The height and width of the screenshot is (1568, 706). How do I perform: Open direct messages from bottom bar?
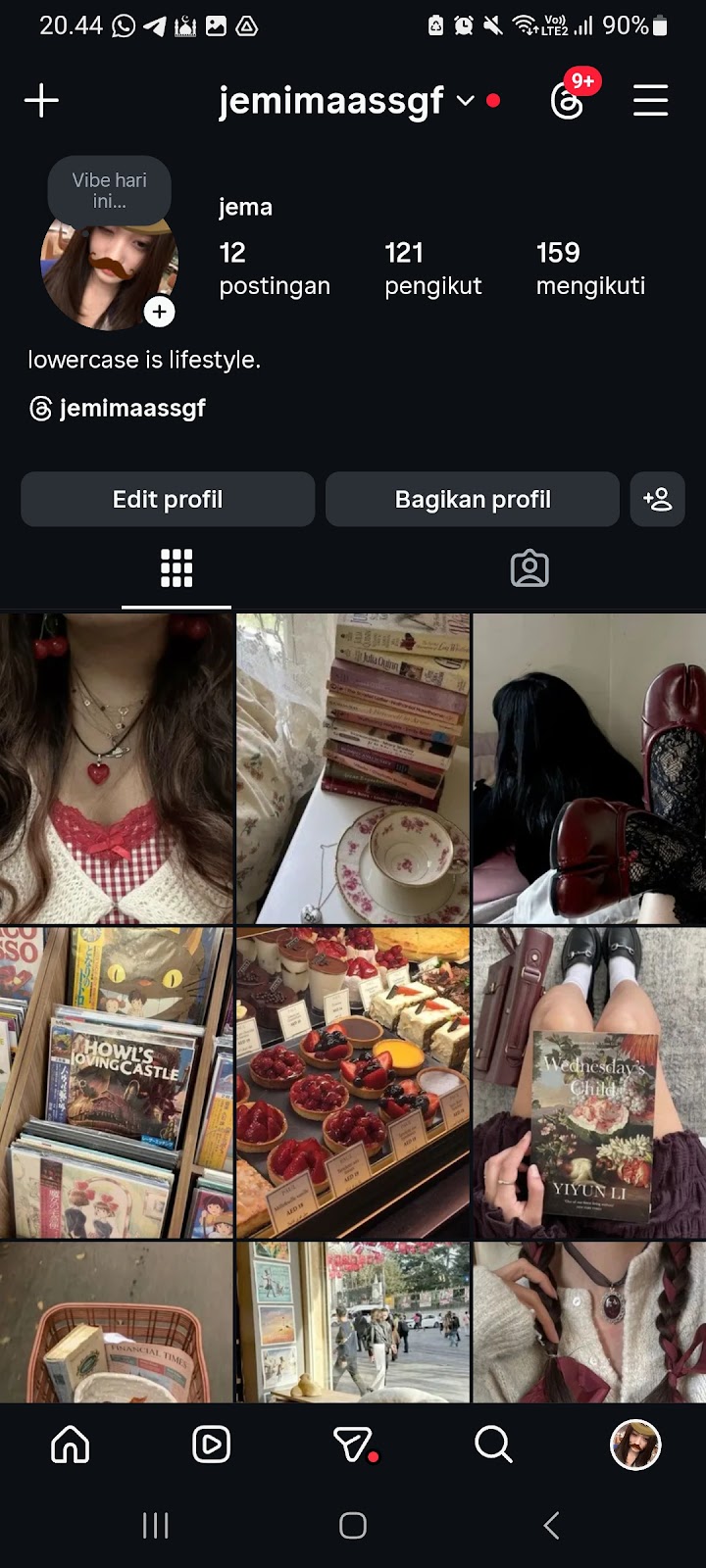(x=353, y=1444)
